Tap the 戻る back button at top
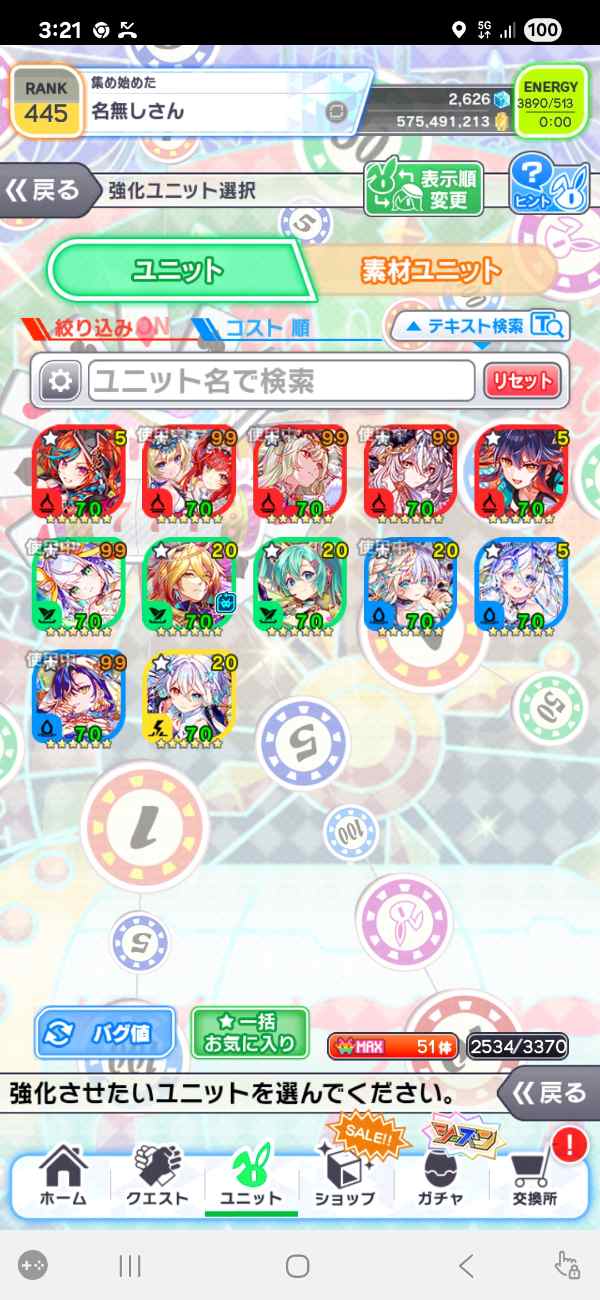The width and height of the screenshot is (600, 1300). point(45,190)
